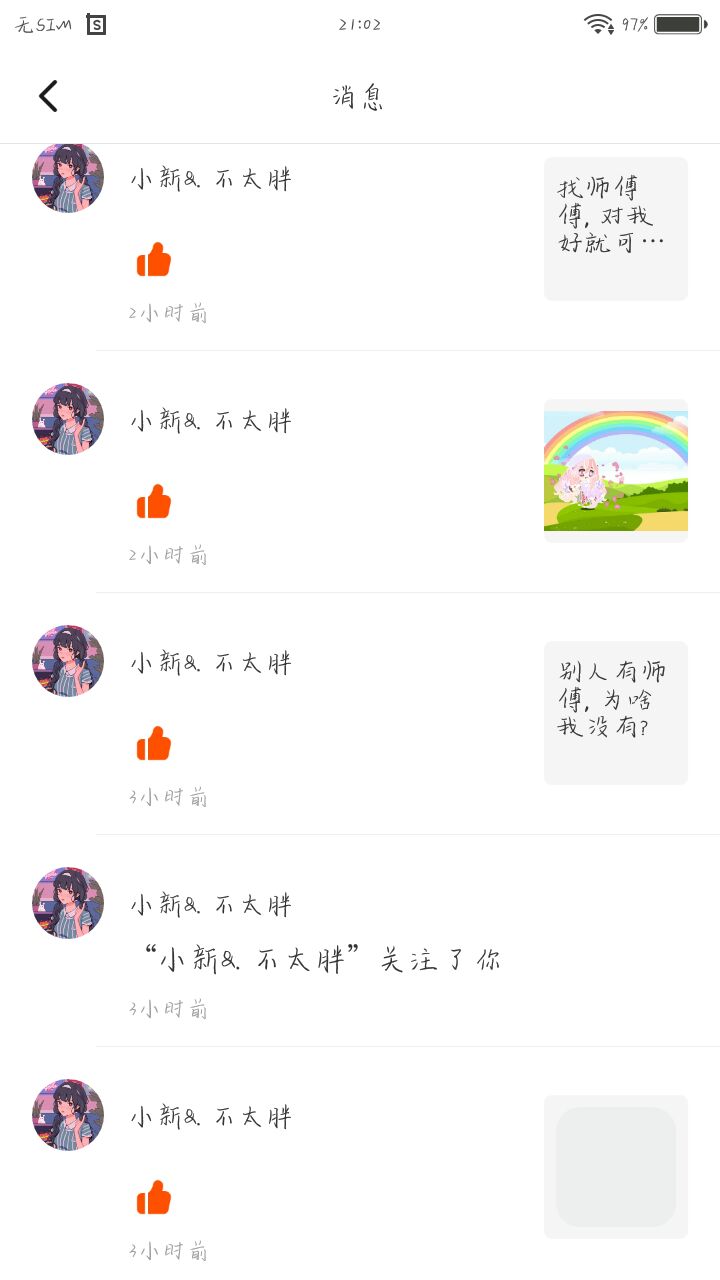
Task: View profile avatar in the 关注了你 notification
Action: [x=68, y=903]
